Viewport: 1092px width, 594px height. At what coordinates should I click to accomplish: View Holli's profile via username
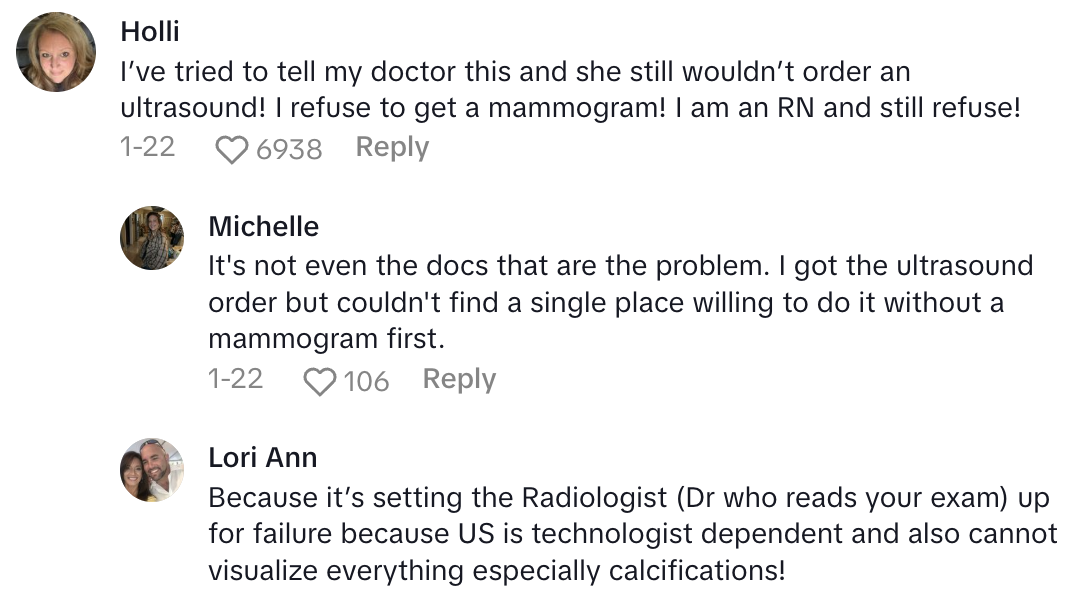[x=150, y=31]
